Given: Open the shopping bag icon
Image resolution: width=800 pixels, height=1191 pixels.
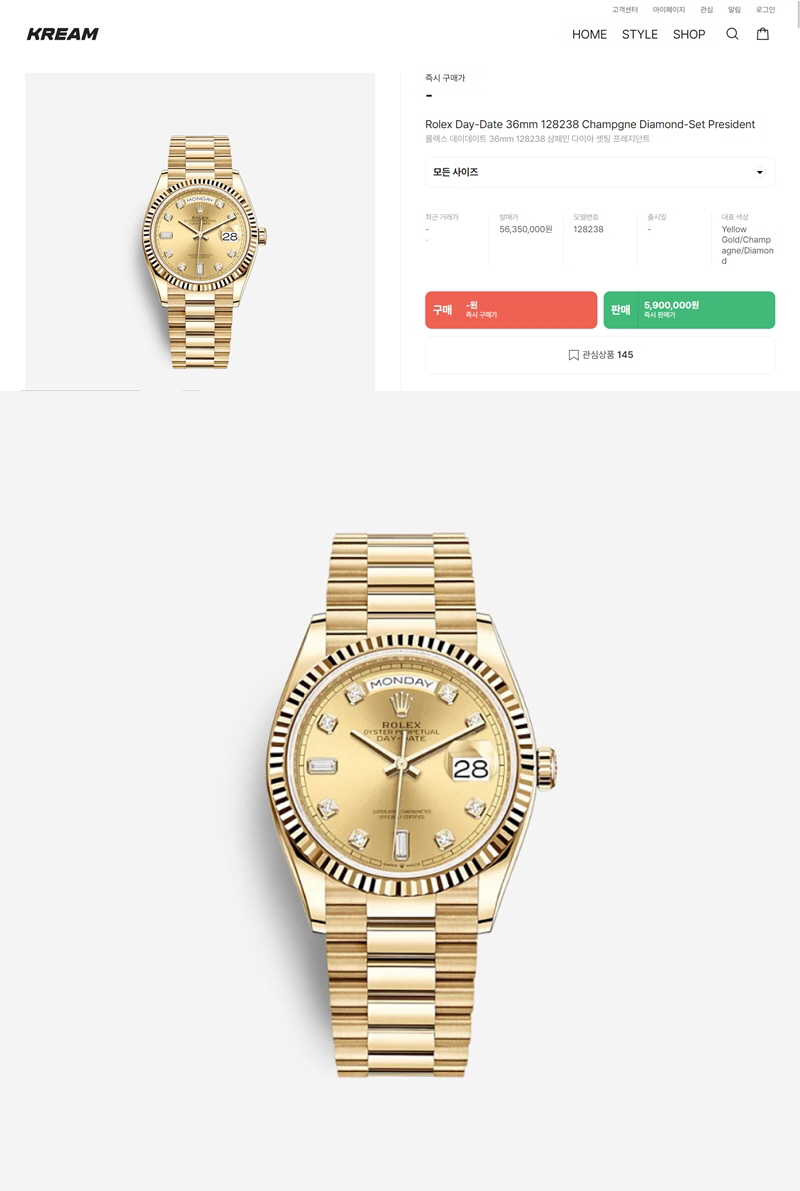Looking at the screenshot, I should [763, 34].
